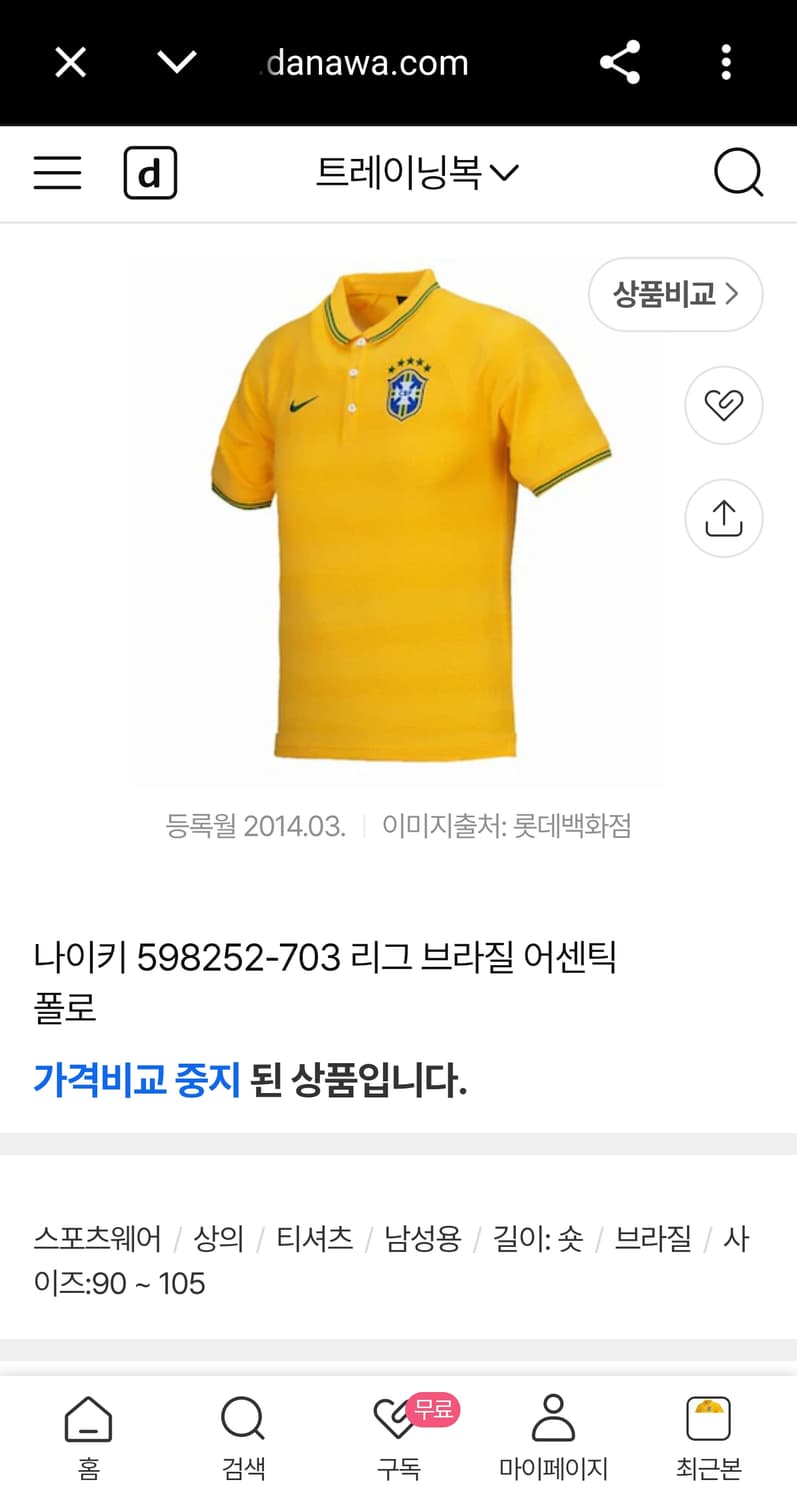
Task: Open the Danawa hamburger menu
Action: (x=56, y=172)
